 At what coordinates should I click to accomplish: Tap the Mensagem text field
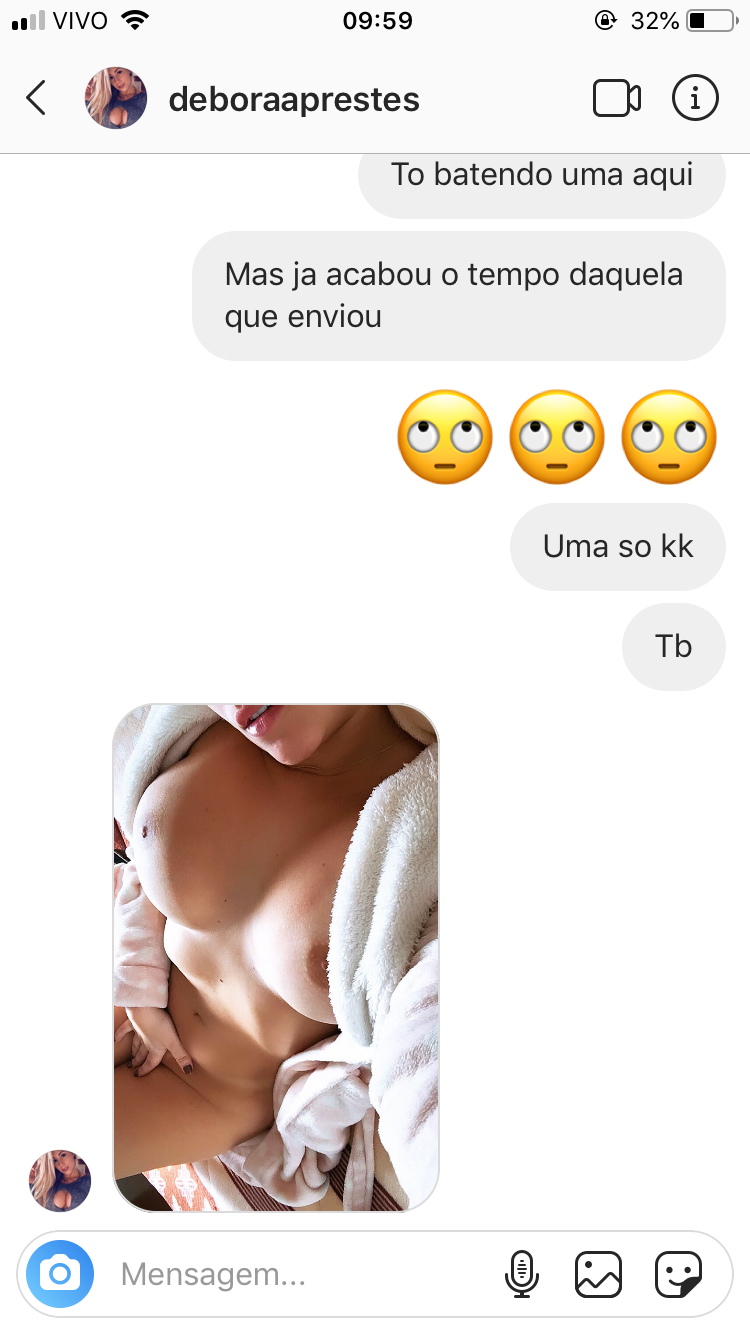[x=300, y=1274]
